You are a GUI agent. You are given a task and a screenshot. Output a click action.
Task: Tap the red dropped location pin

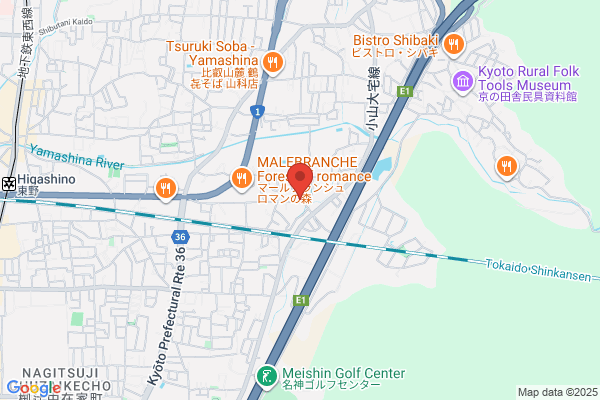coord(300,181)
